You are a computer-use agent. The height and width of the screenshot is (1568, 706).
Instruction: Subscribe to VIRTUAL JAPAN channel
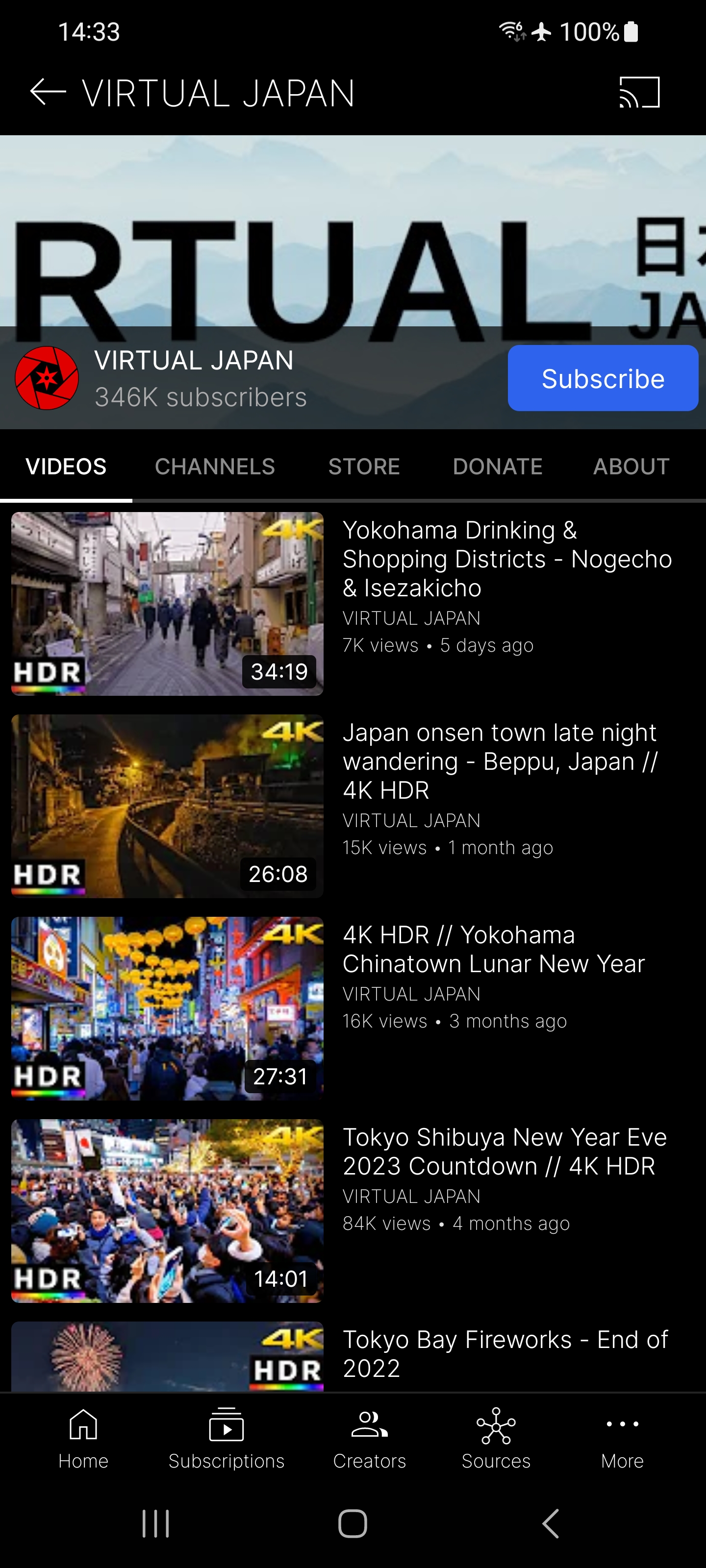click(x=603, y=378)
